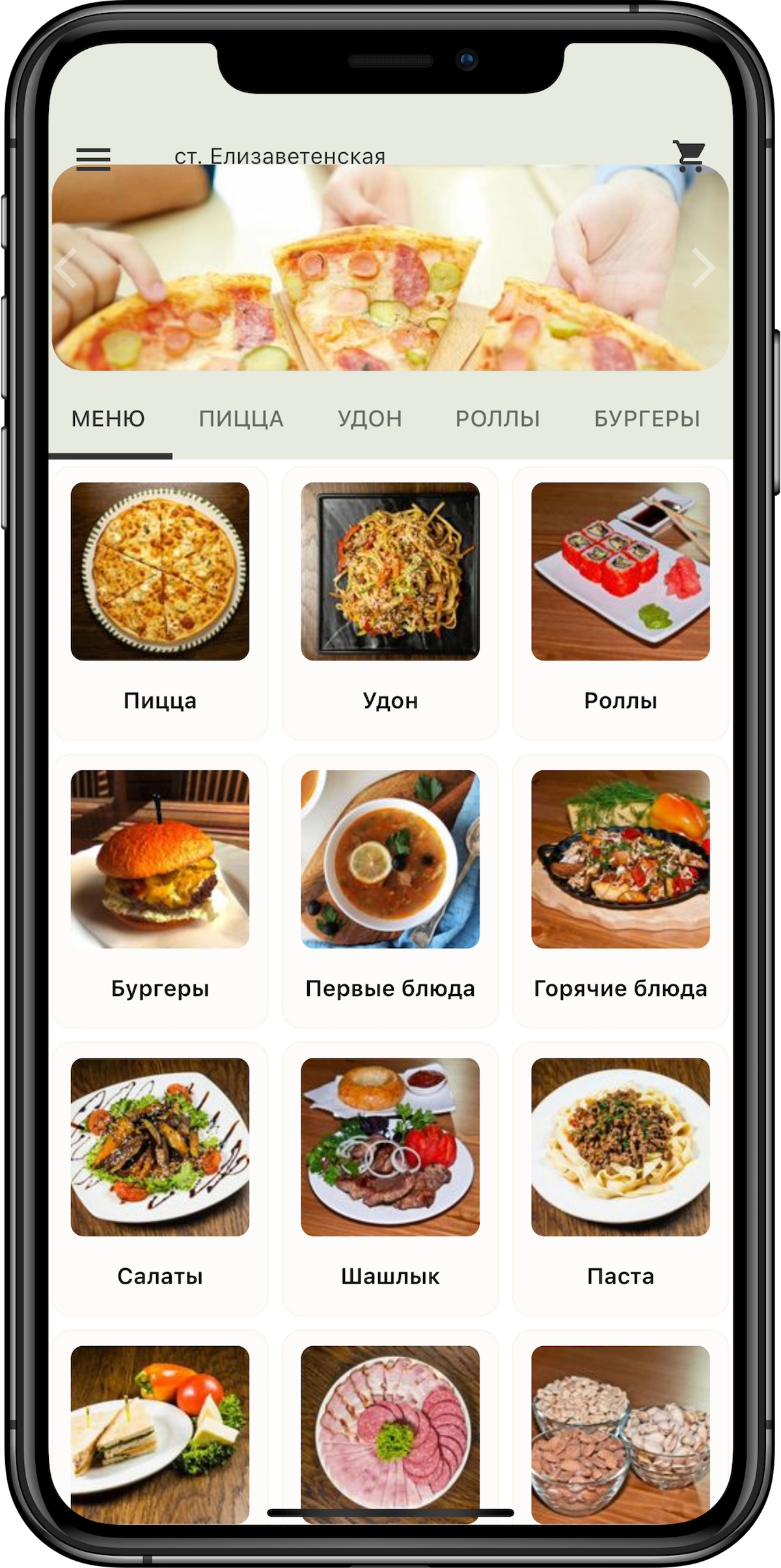Open the Салаты category card
This screenshot has height=1568, width=781.
point(160,1178)
